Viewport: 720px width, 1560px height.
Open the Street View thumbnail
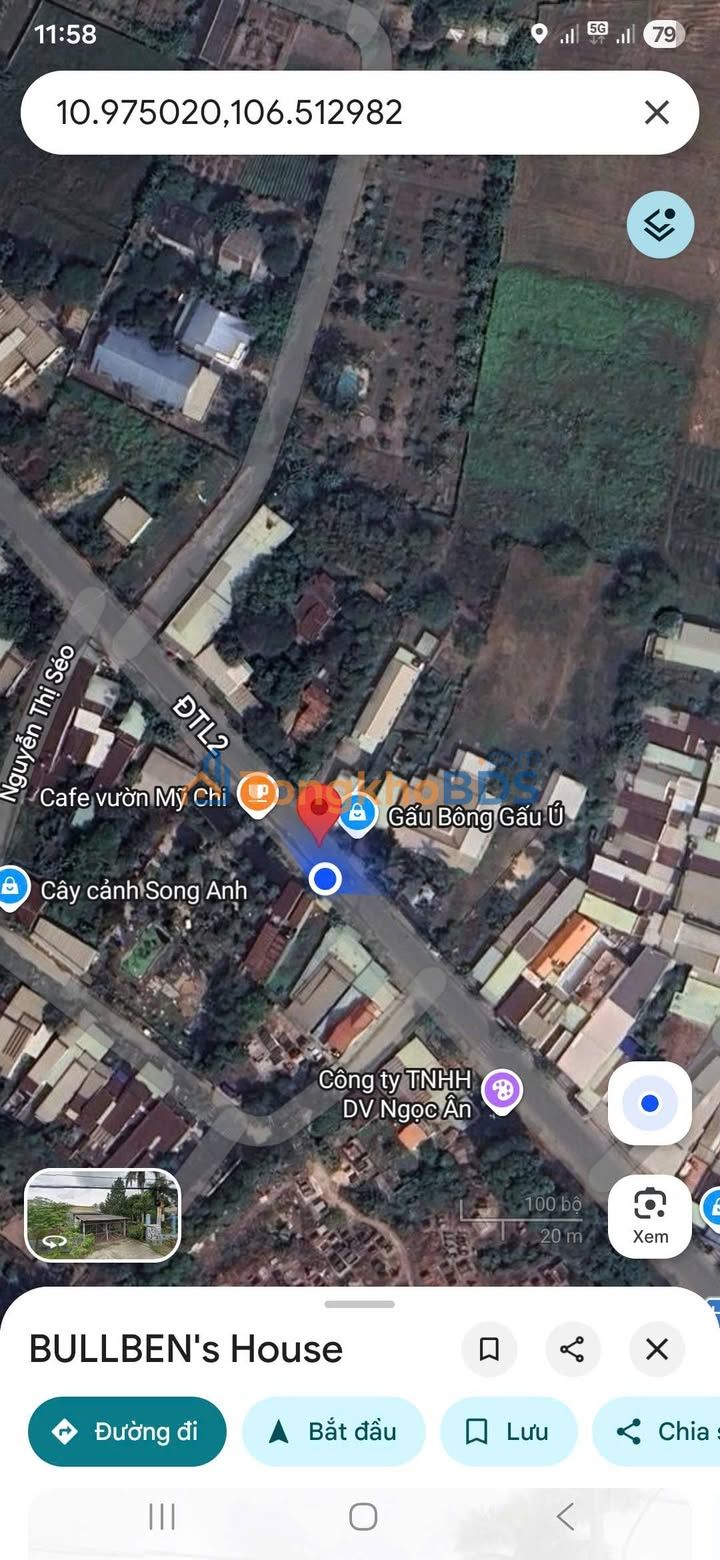[102, 1214]
